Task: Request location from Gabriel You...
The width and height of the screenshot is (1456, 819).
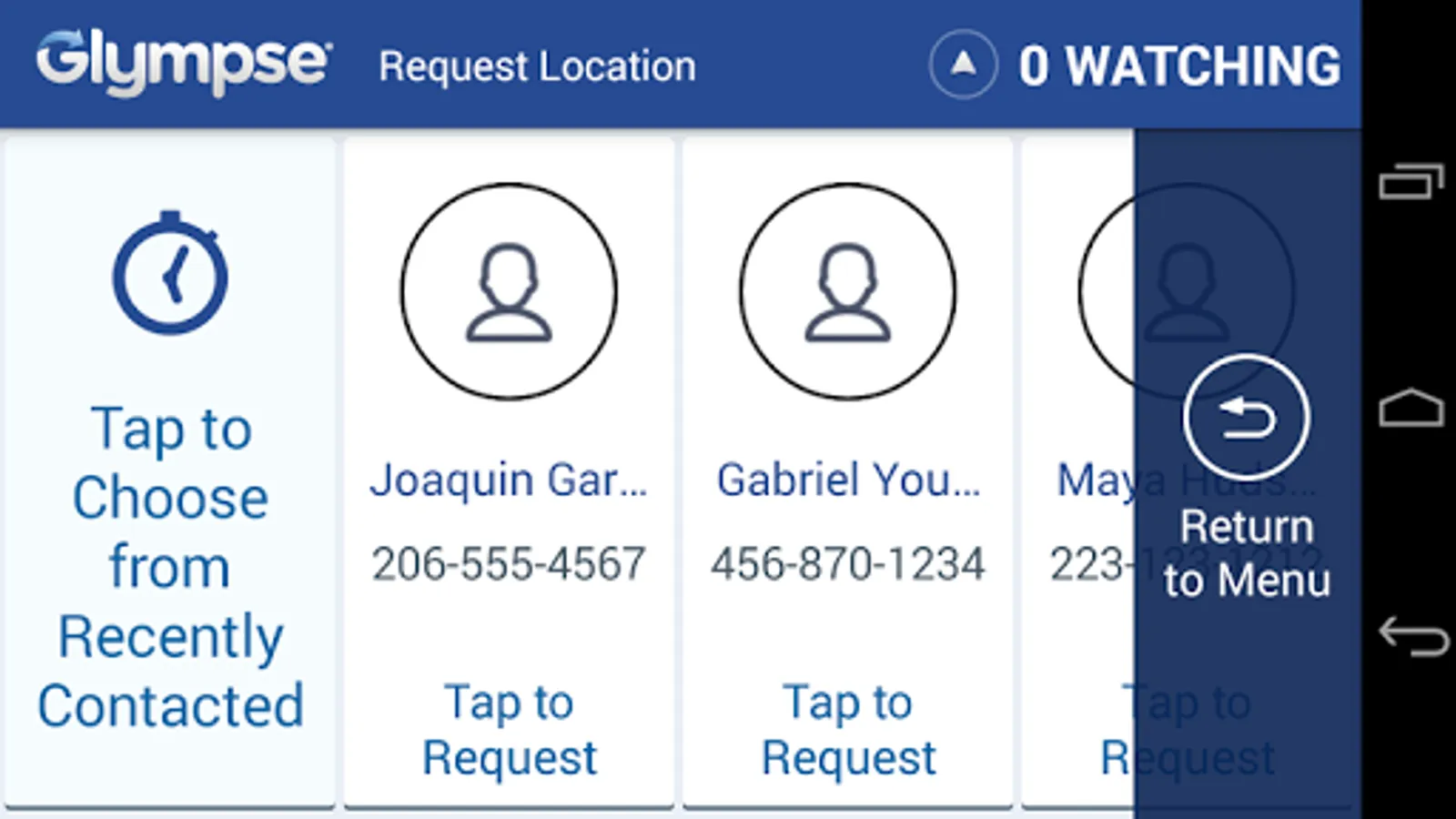Action: (x=848, y=471)
